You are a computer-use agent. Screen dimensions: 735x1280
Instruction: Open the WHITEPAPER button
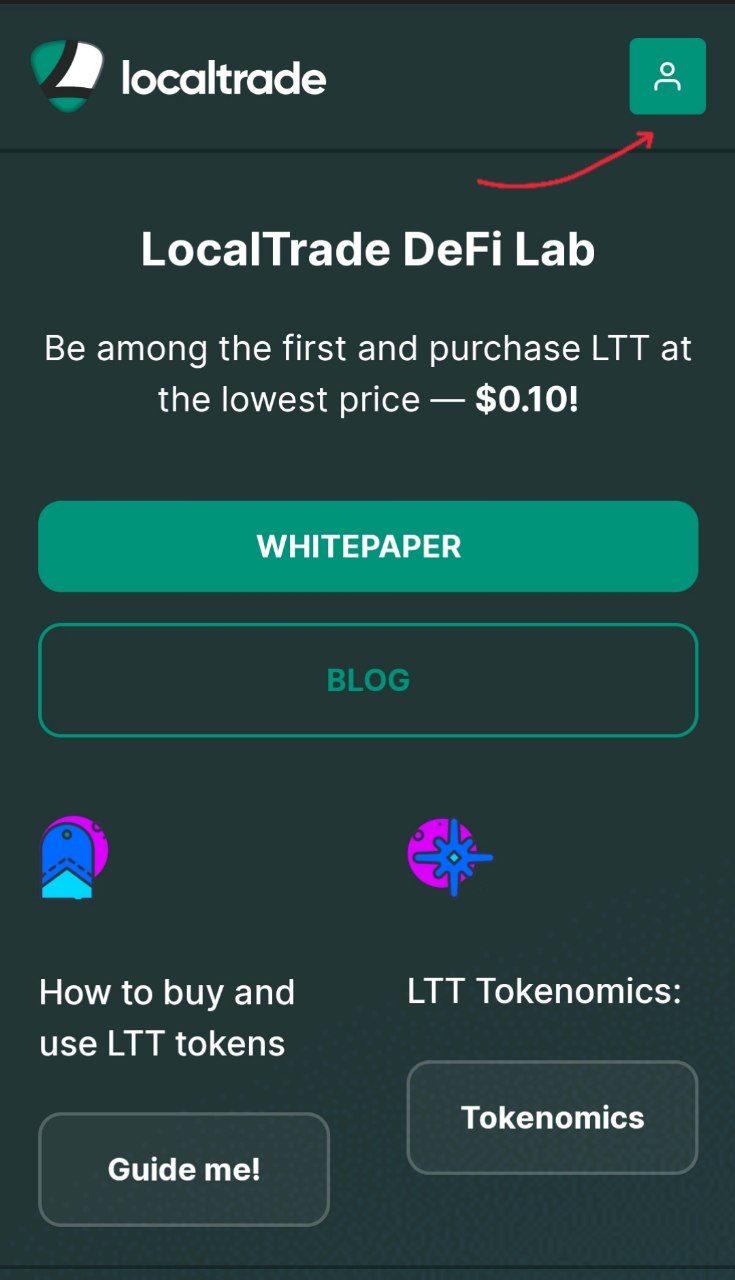[x=368, y=546]
